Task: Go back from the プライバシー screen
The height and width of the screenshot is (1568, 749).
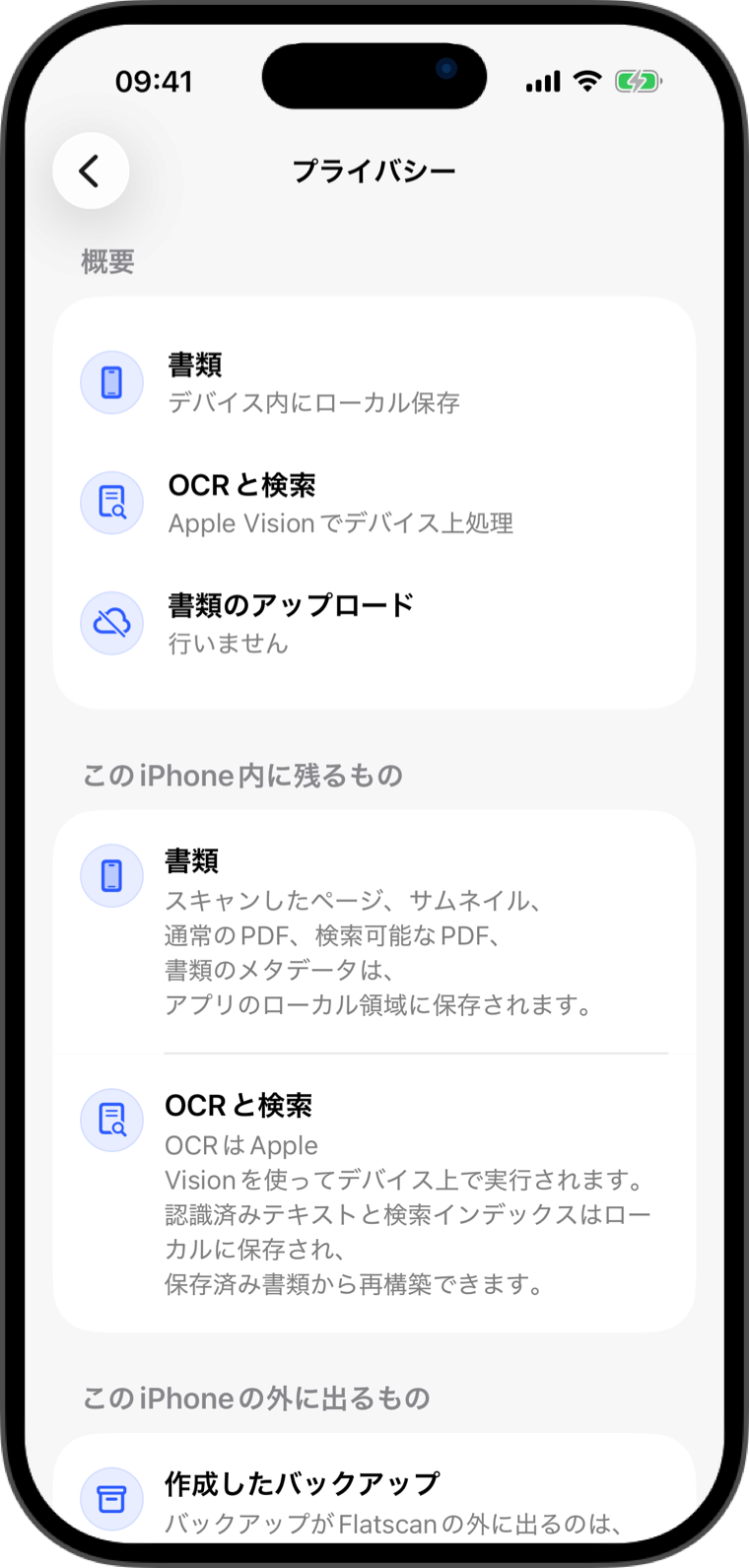Action: pos(91,170)
